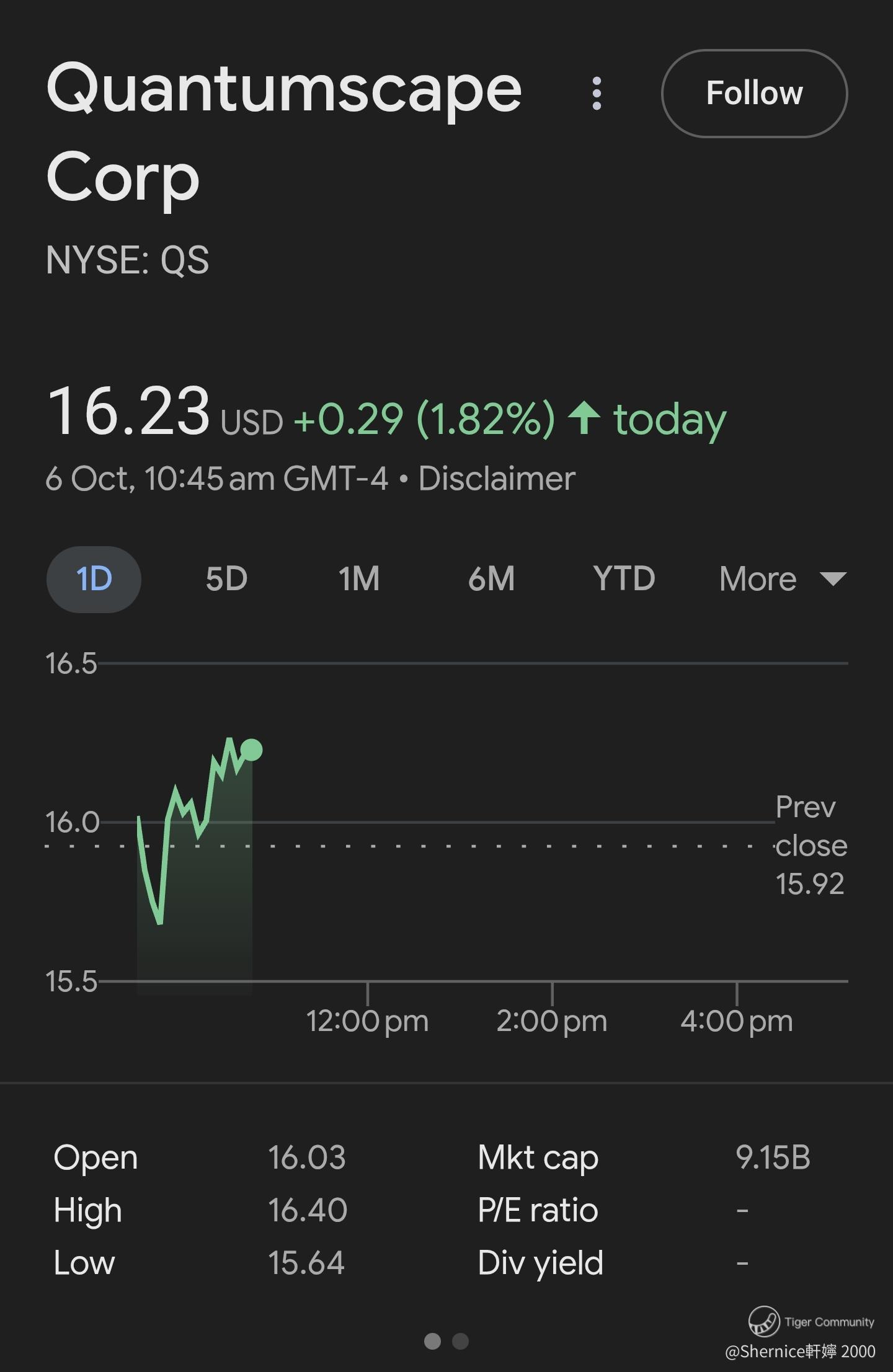
Task: Expand the More time ranges dropdown
Action: pos(783,579)
